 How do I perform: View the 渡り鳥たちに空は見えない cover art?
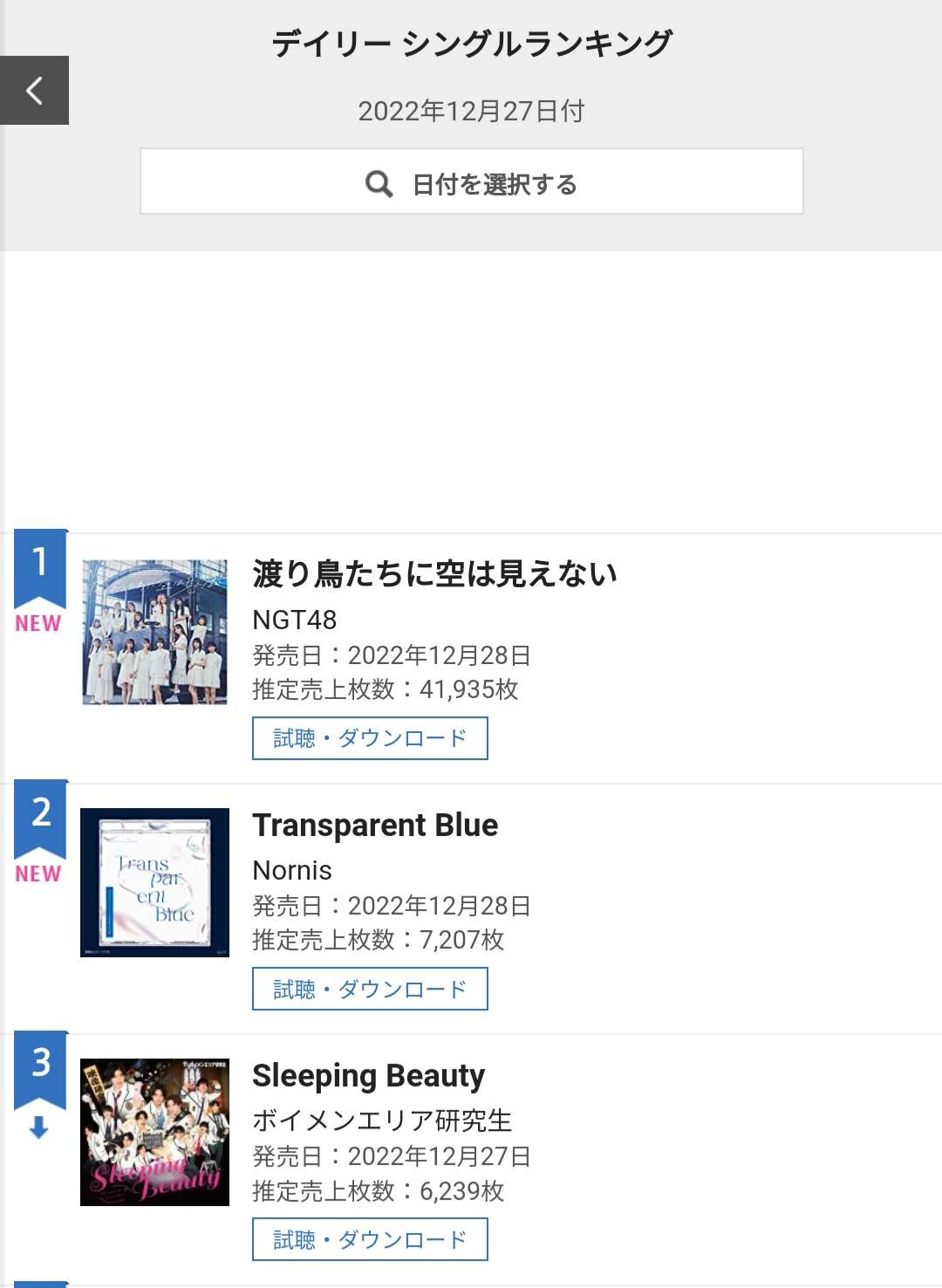[x=154, y=632]
